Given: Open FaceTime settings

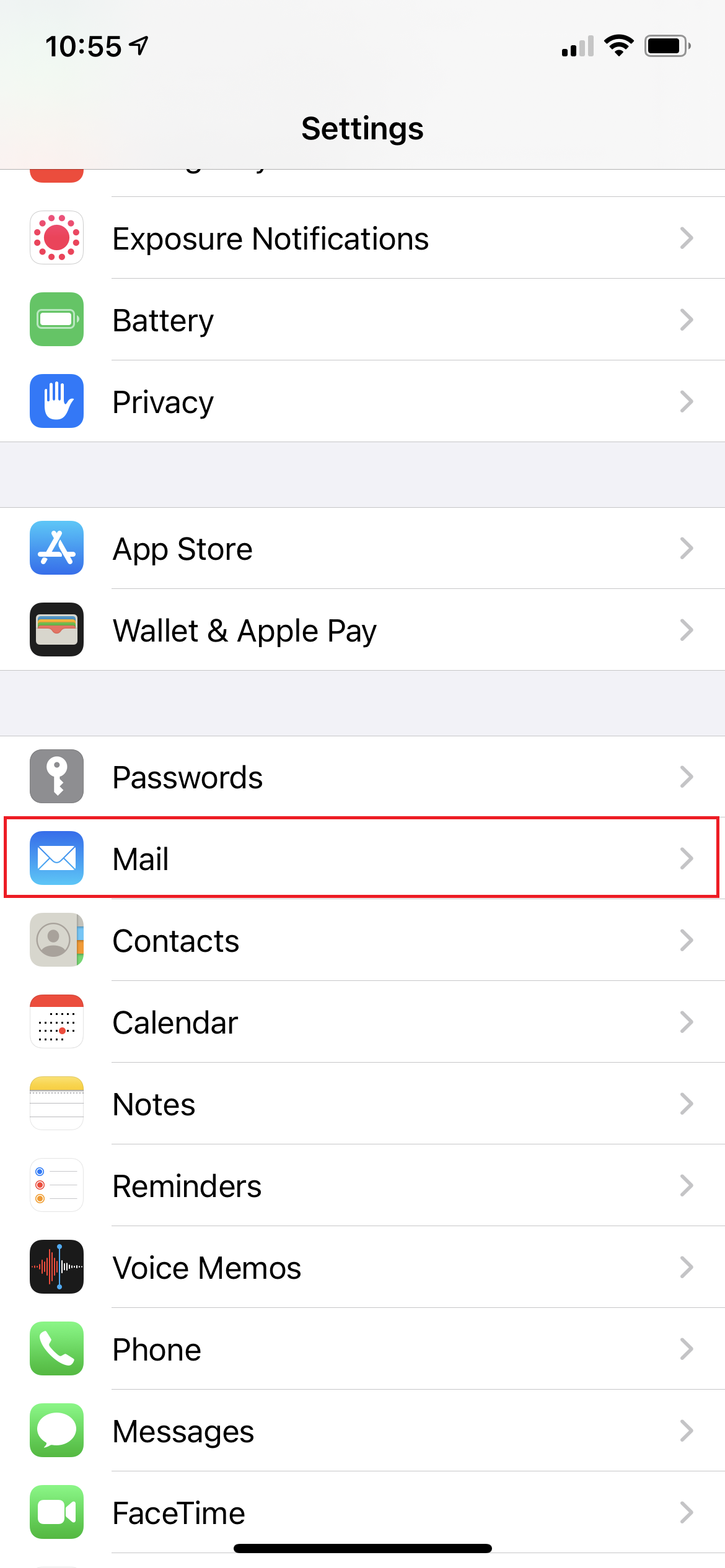Looking at the screenshot, I should (x=362, y=1512).
